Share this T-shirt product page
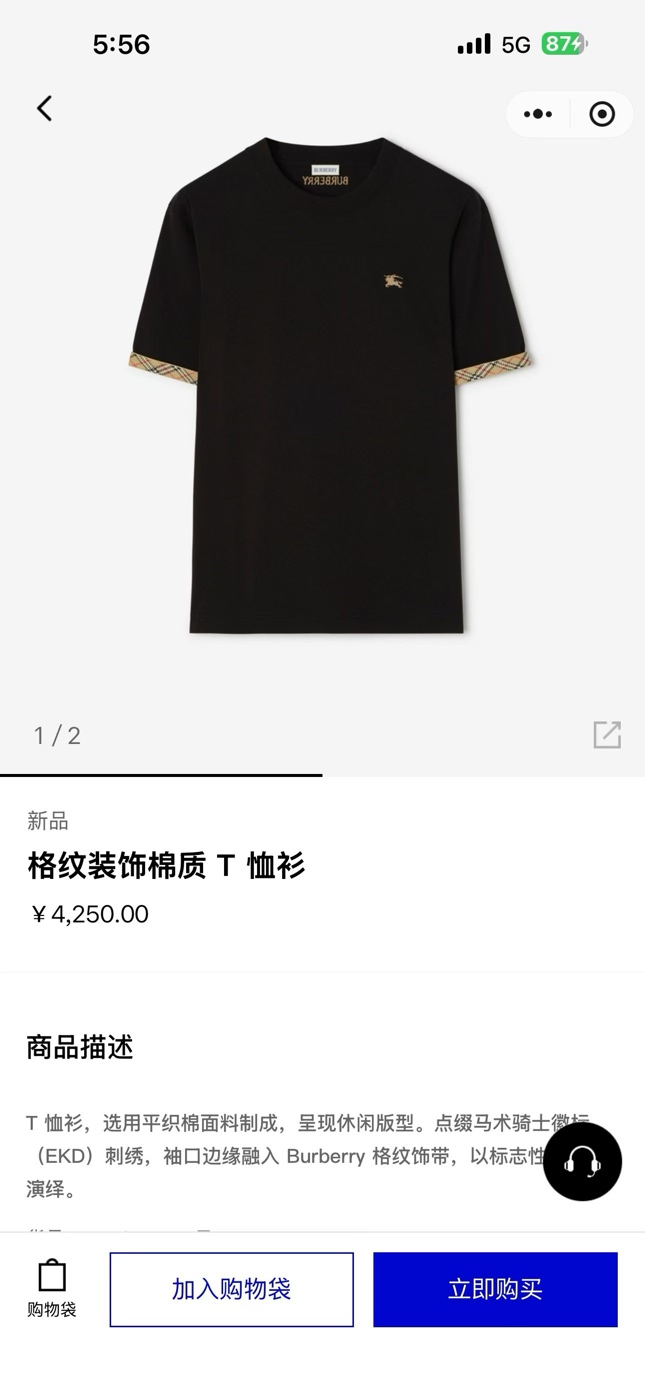 (x=607, y=735)
